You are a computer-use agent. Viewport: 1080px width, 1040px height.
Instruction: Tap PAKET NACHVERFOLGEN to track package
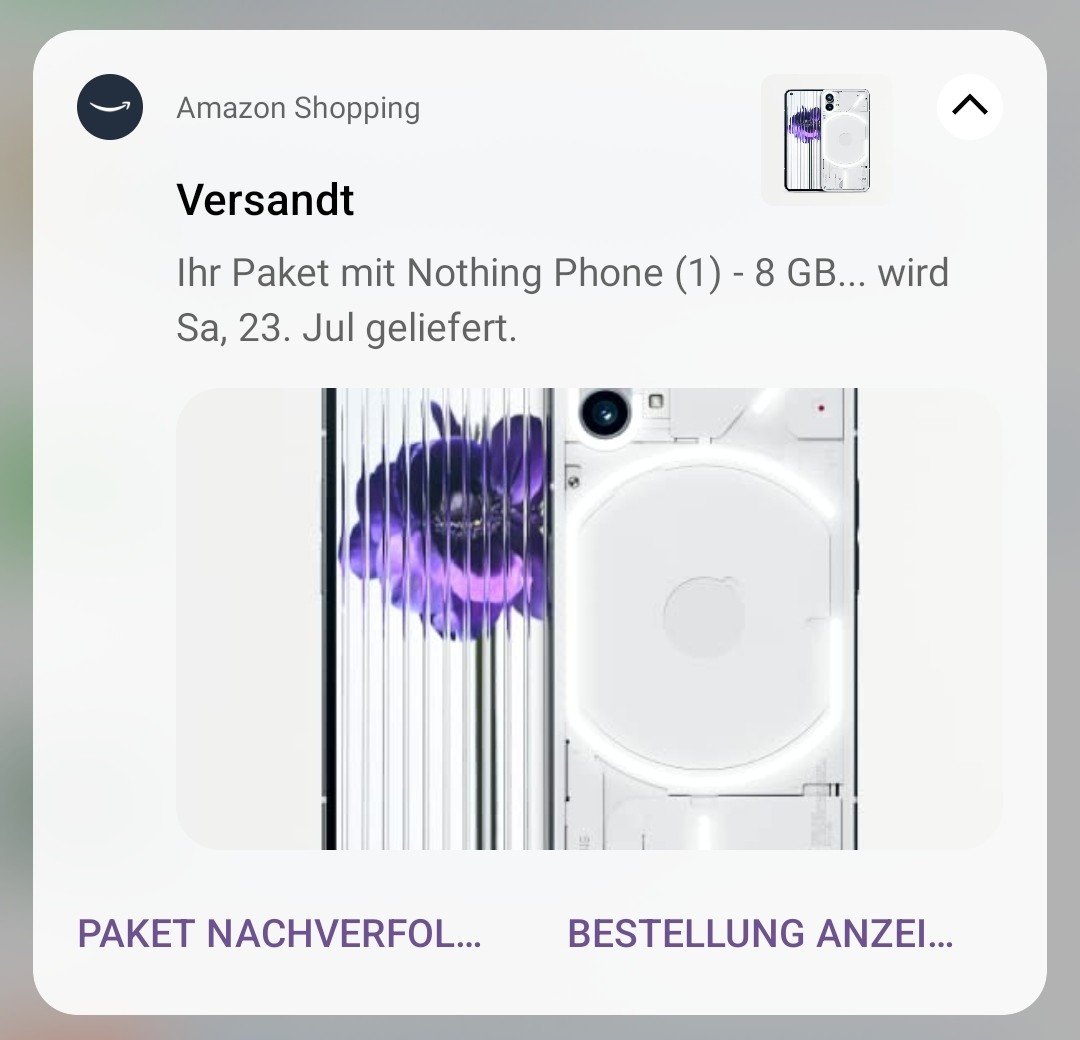pyautogui.click(x=279, y=934)
